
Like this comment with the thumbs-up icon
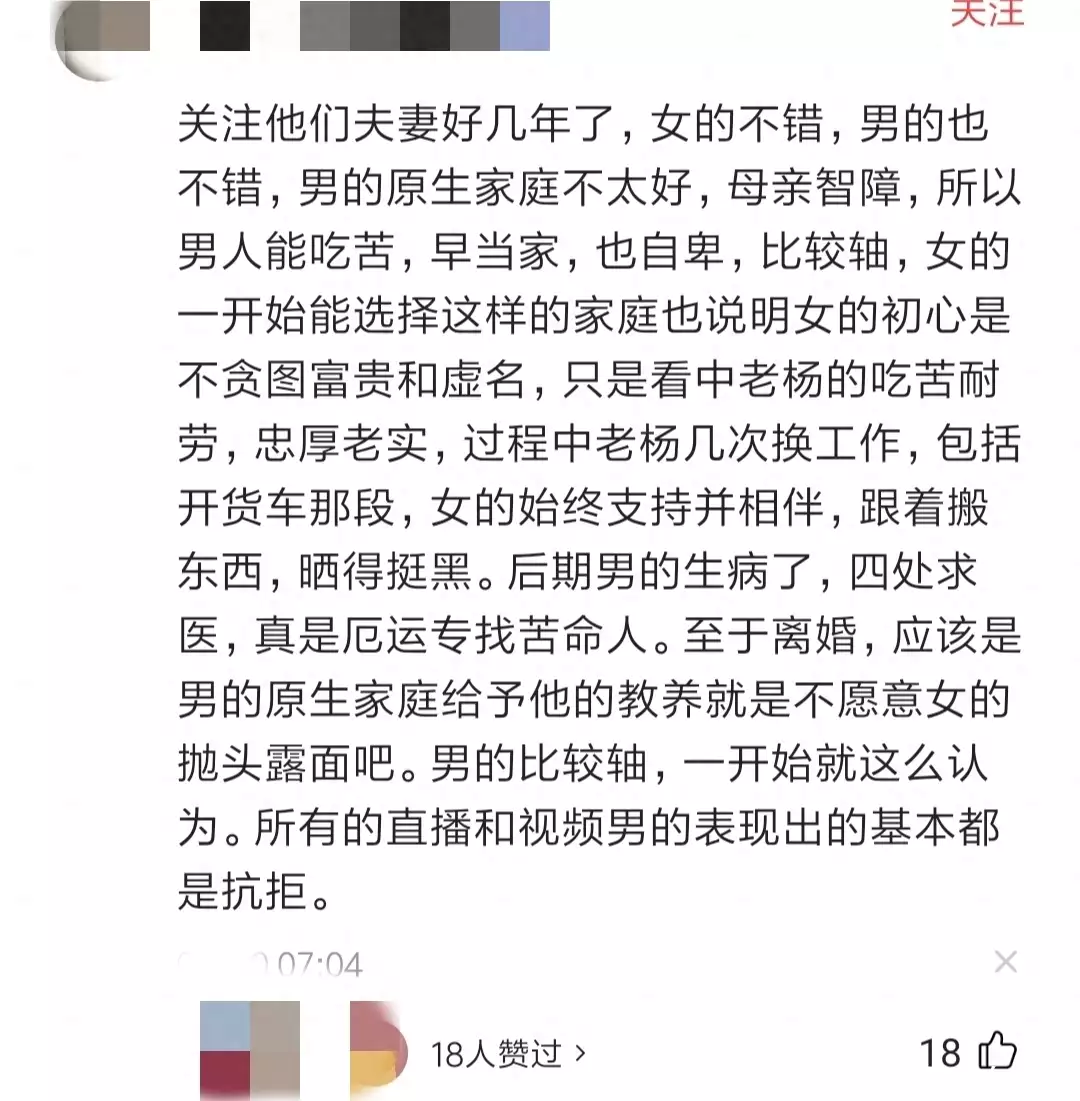point(996,1051)
